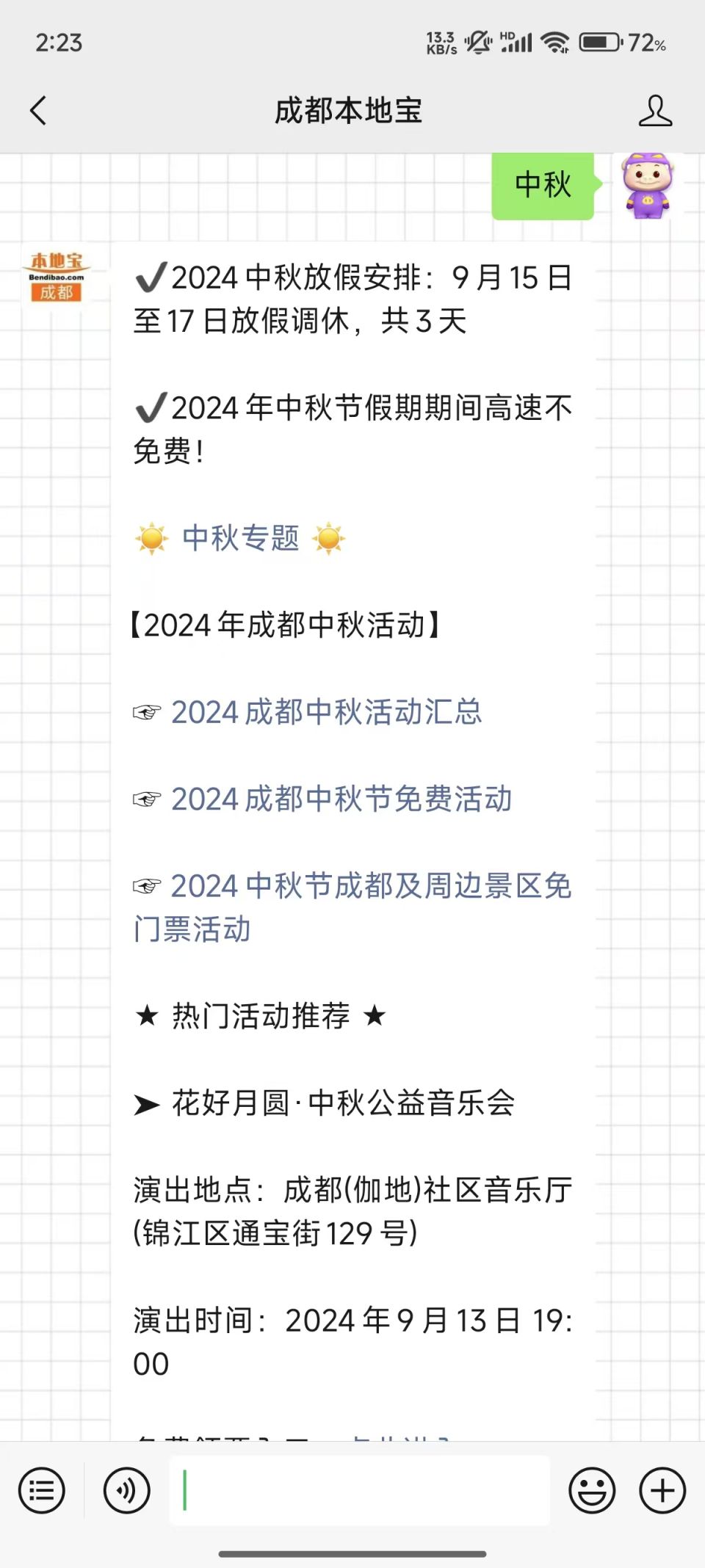Open the 2024中秋节成都及周边景区免门票活动 link
705x1568 pixels.
click(352, 907)
